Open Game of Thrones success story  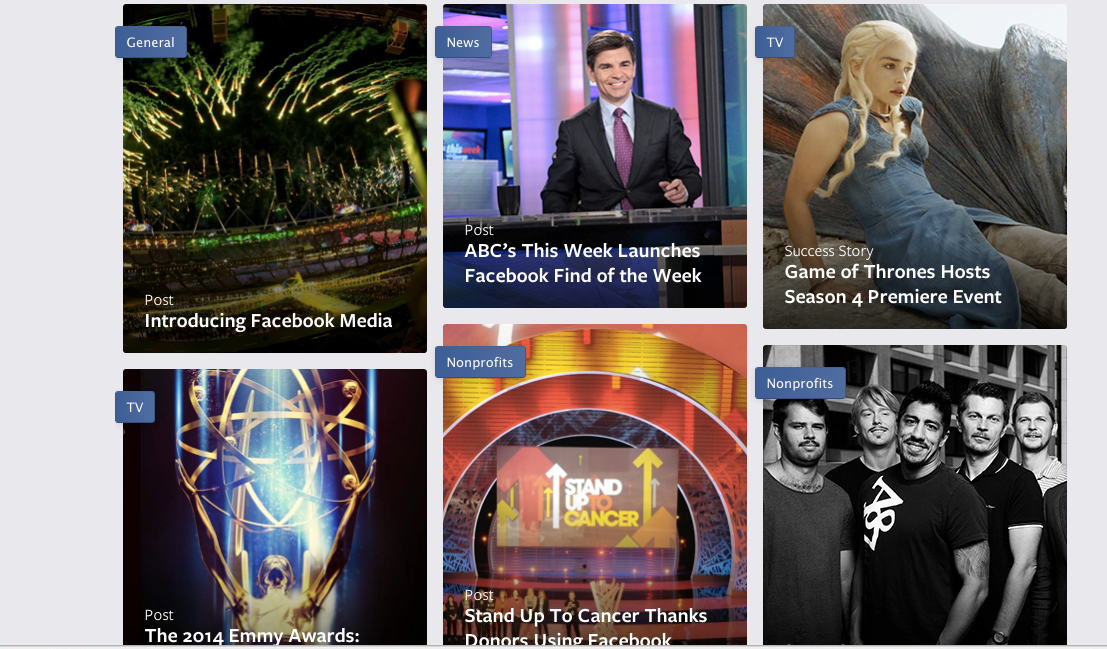[892, 284]
